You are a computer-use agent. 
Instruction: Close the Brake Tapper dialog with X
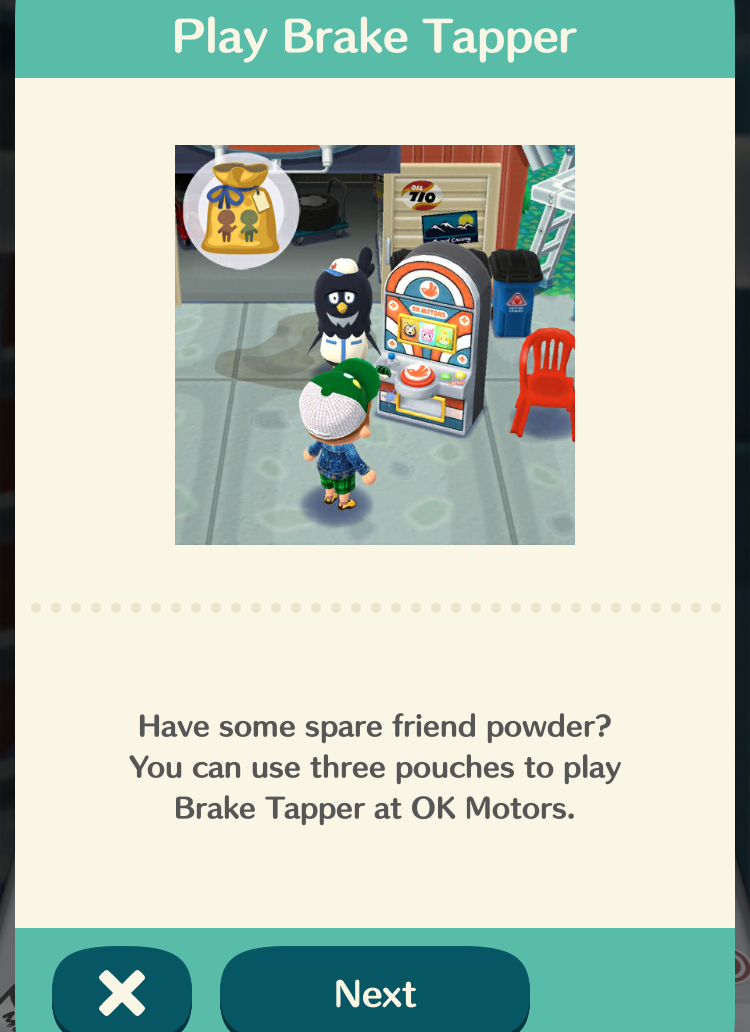click(122, 991)
